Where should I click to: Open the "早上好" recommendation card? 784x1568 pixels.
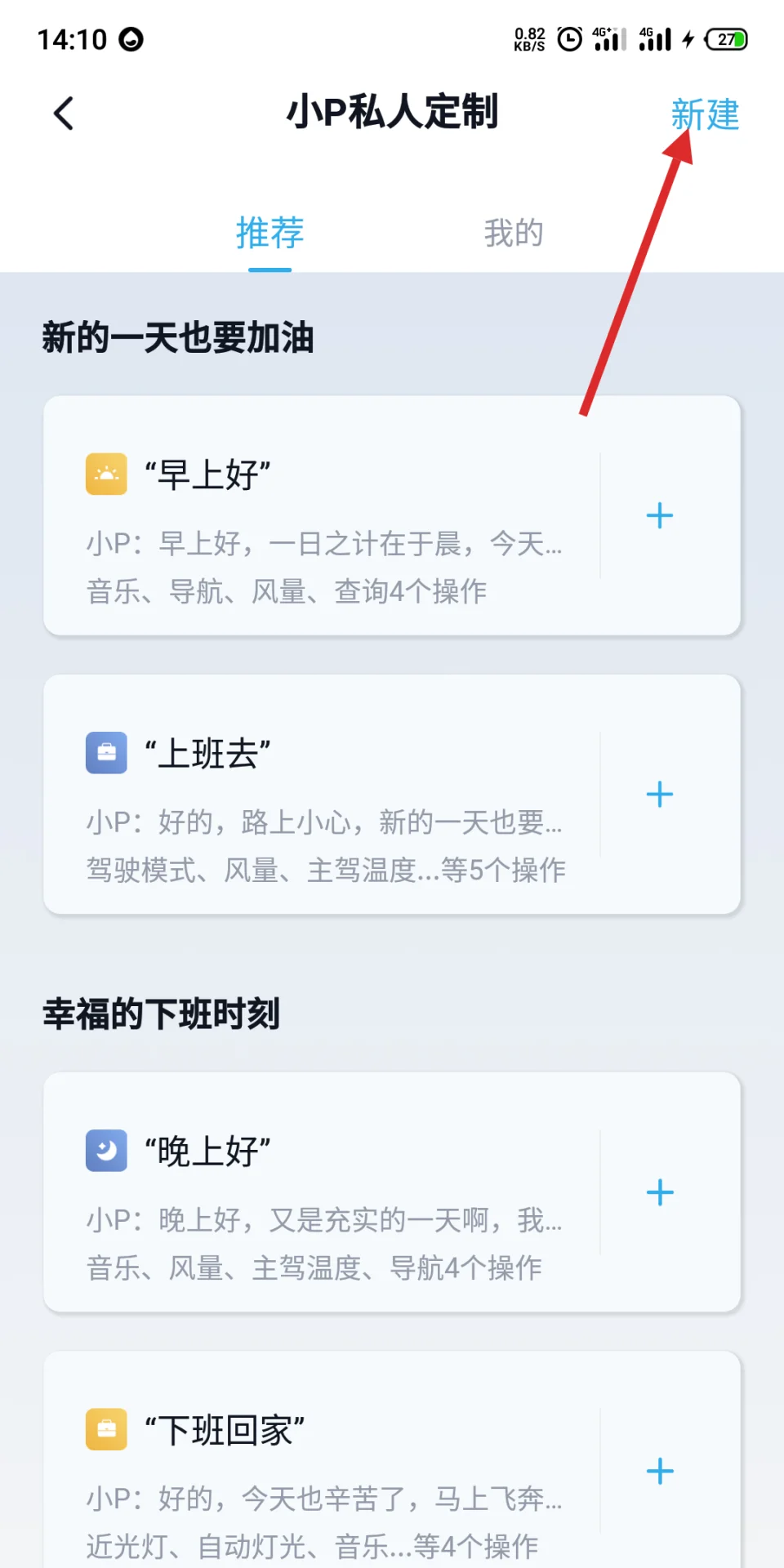click(323, 515)
